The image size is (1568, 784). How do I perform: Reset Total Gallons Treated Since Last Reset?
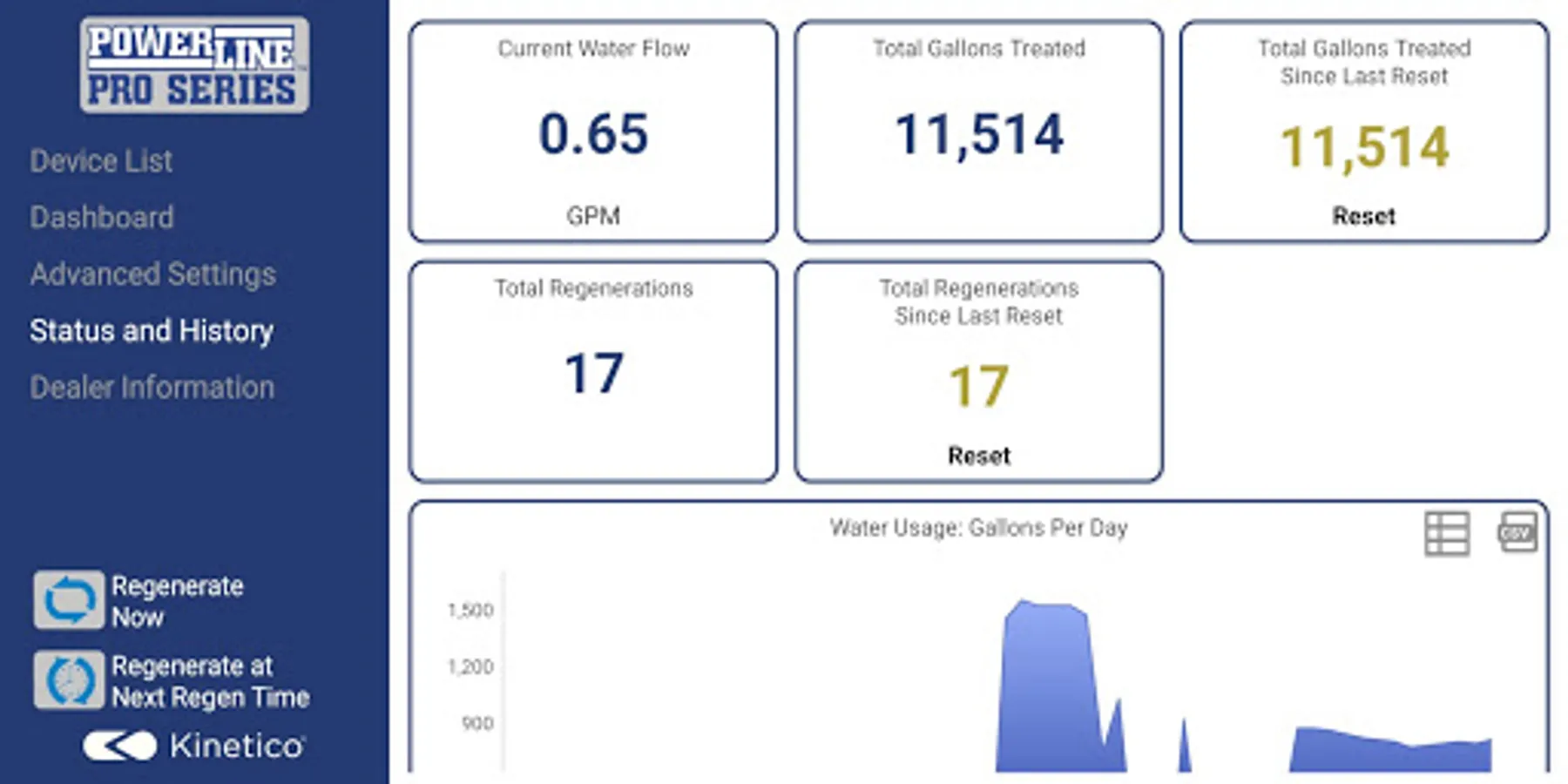coord(1363,216)
